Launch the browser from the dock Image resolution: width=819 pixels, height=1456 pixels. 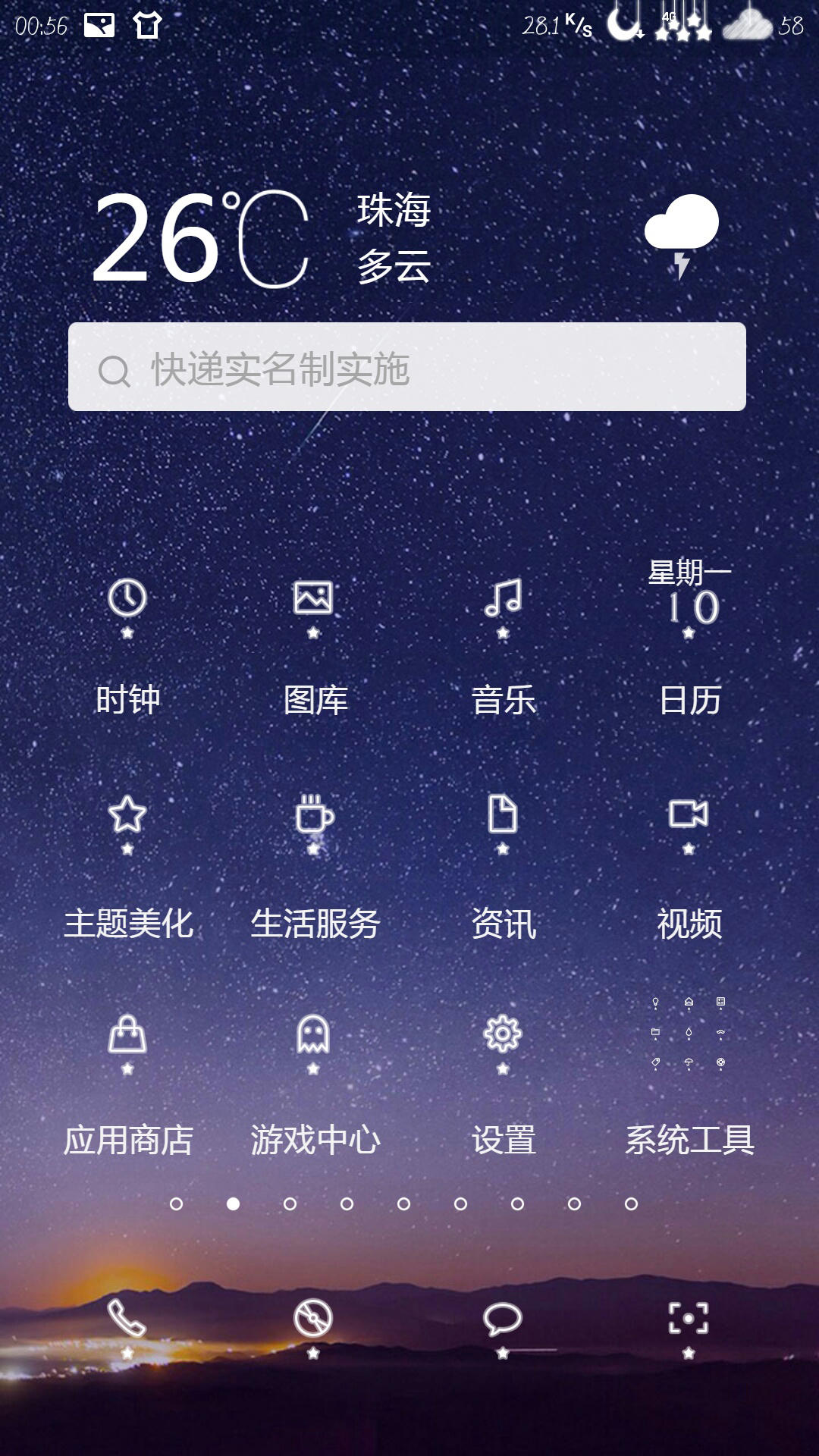(314, 1323)
